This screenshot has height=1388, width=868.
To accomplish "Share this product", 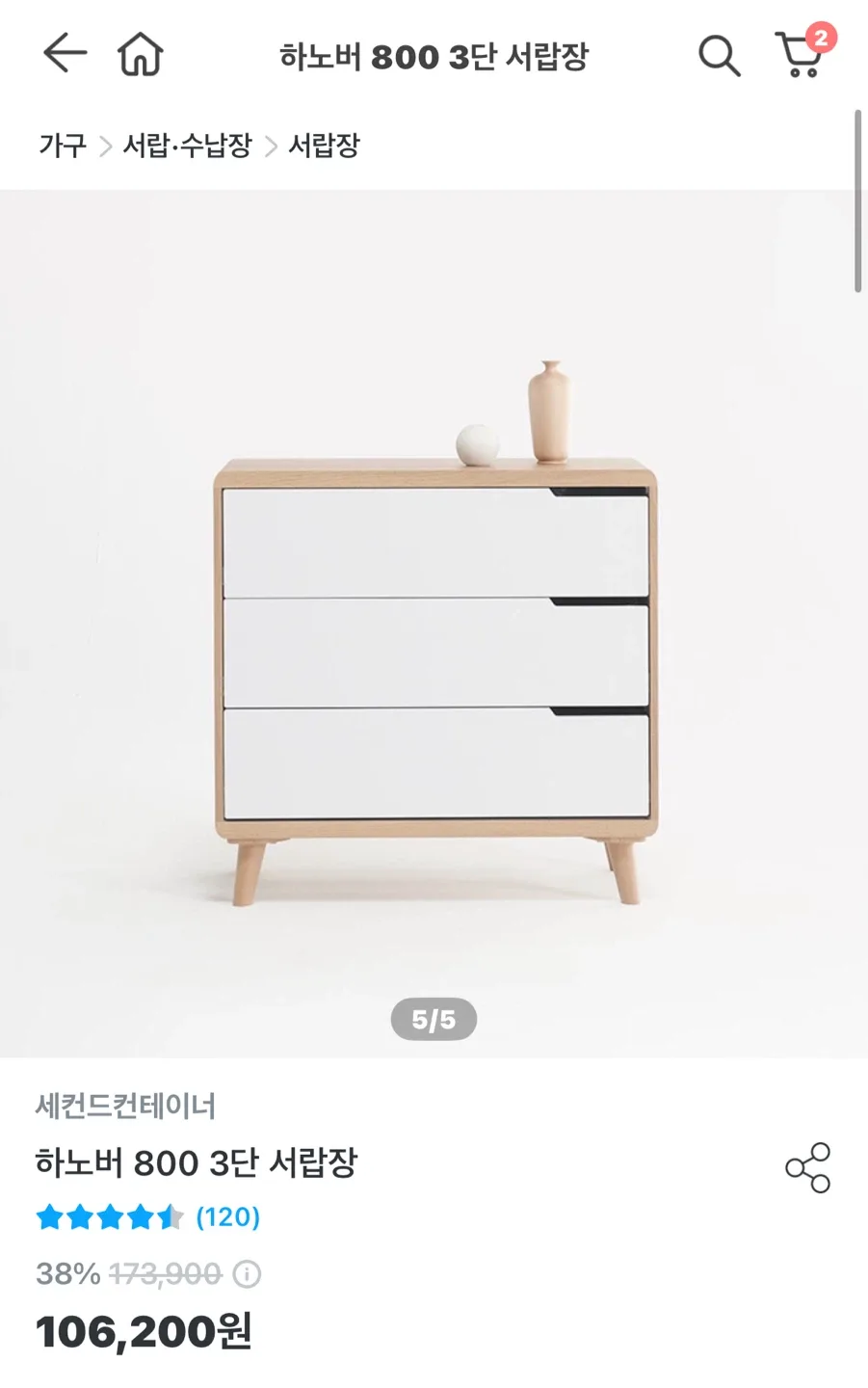I will pos(807,1168).
